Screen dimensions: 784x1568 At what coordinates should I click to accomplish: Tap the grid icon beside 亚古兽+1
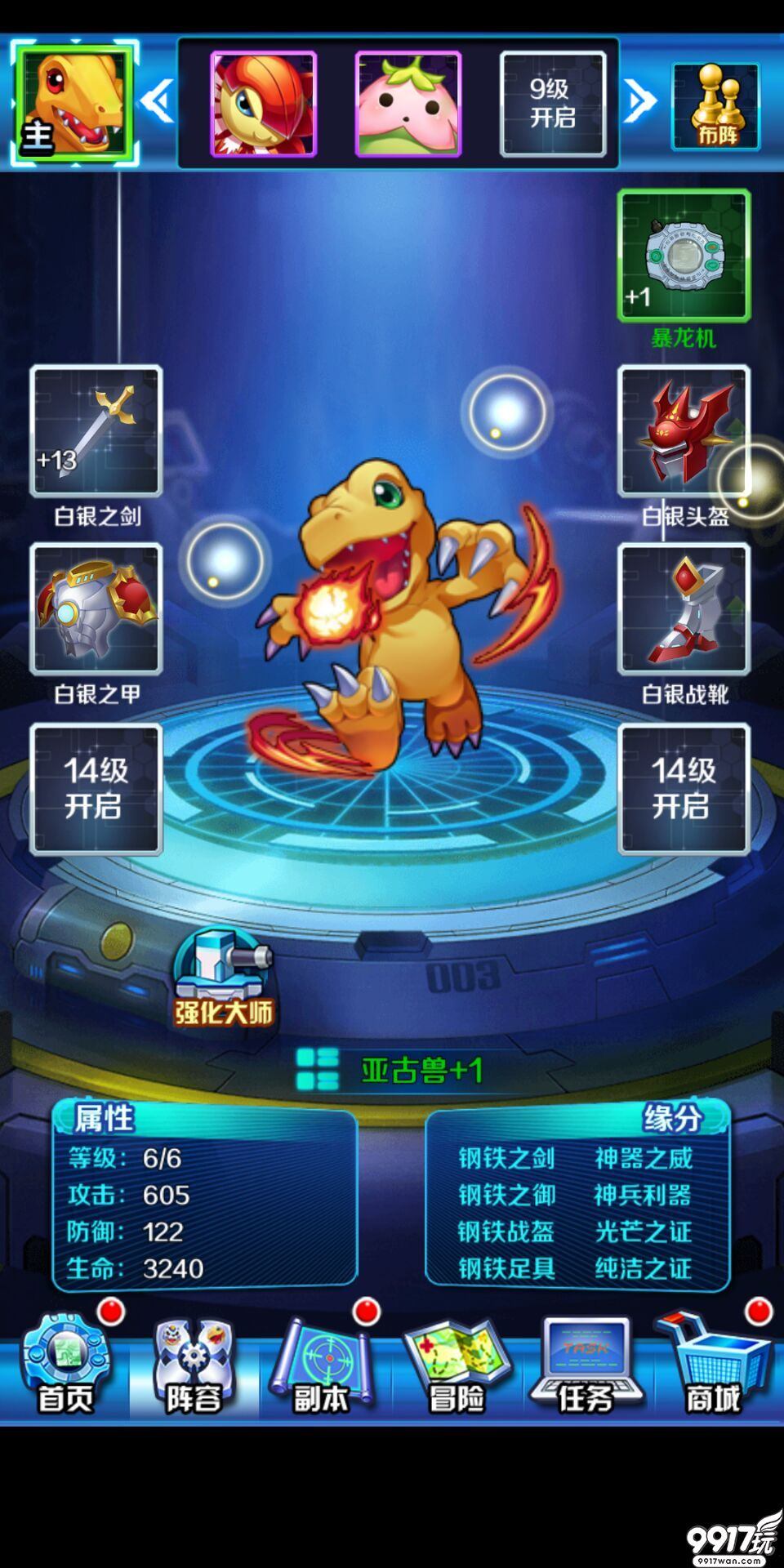(x=318, y=1070)
